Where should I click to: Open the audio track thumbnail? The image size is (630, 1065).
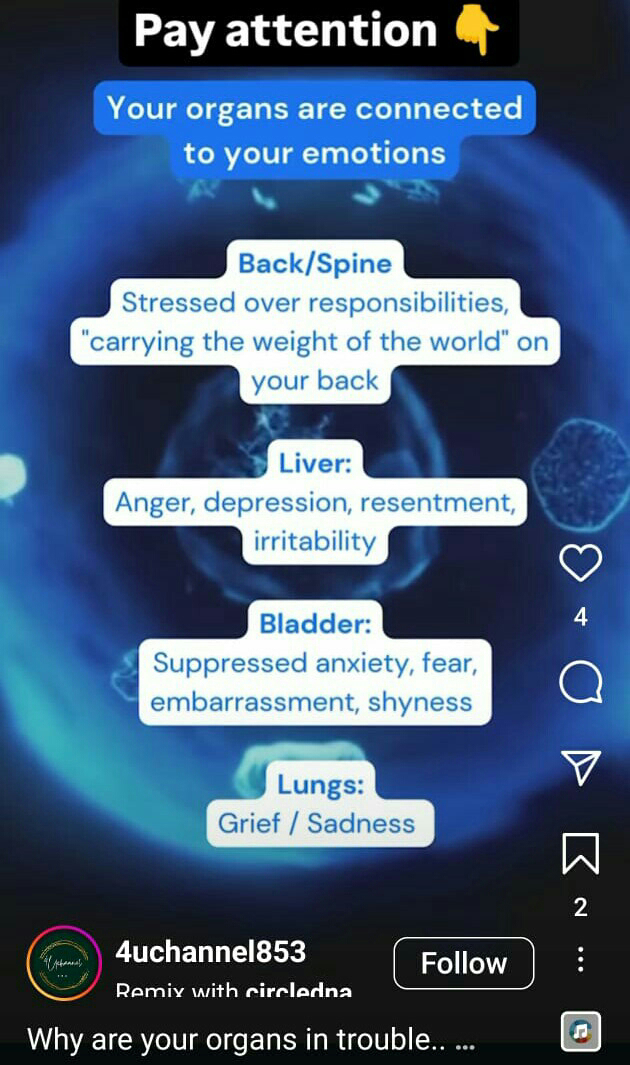coord(580,1032)
